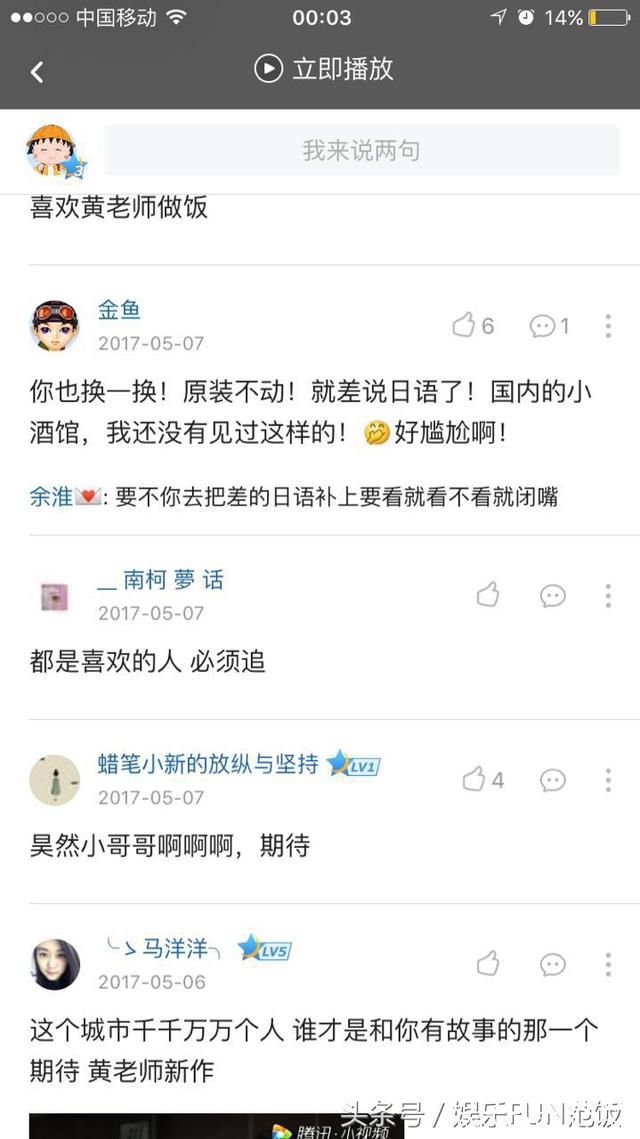Like the comment by 南柯 夢 话
The height and width of the screenshot is (1139, 640).
pos(488,596)
